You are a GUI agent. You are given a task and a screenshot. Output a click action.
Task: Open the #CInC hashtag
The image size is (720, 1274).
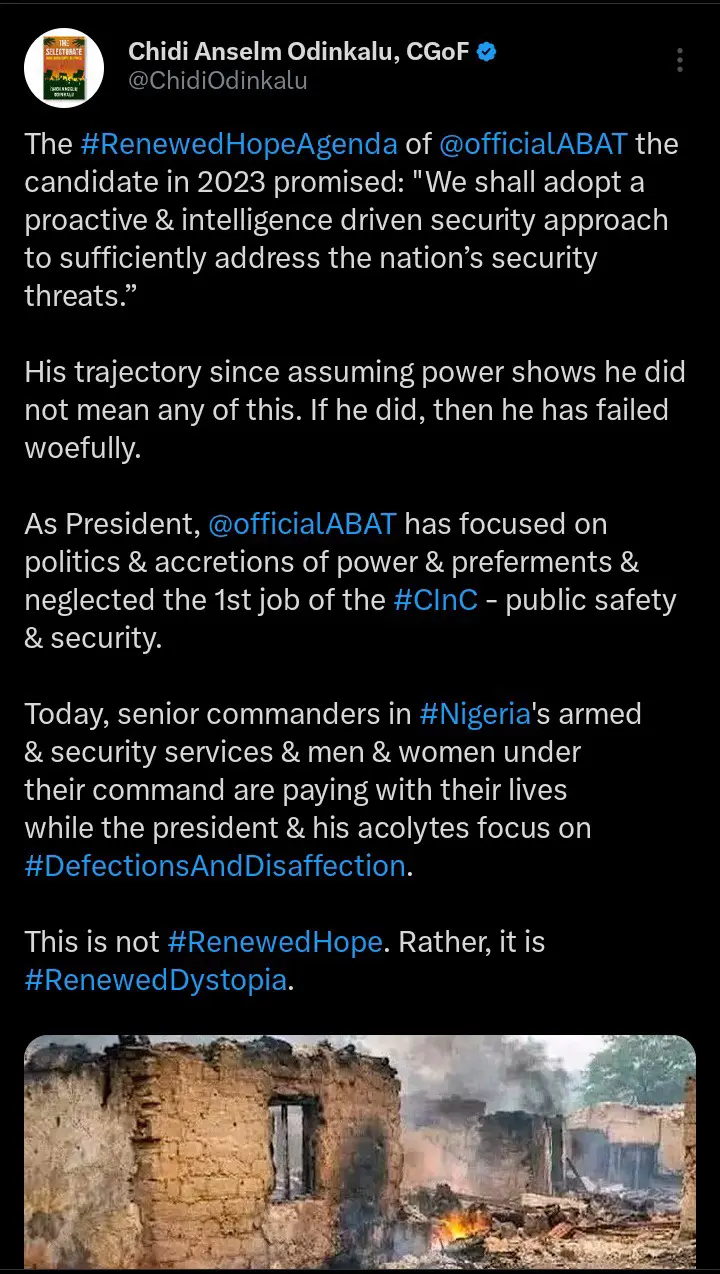coord(435,600)
